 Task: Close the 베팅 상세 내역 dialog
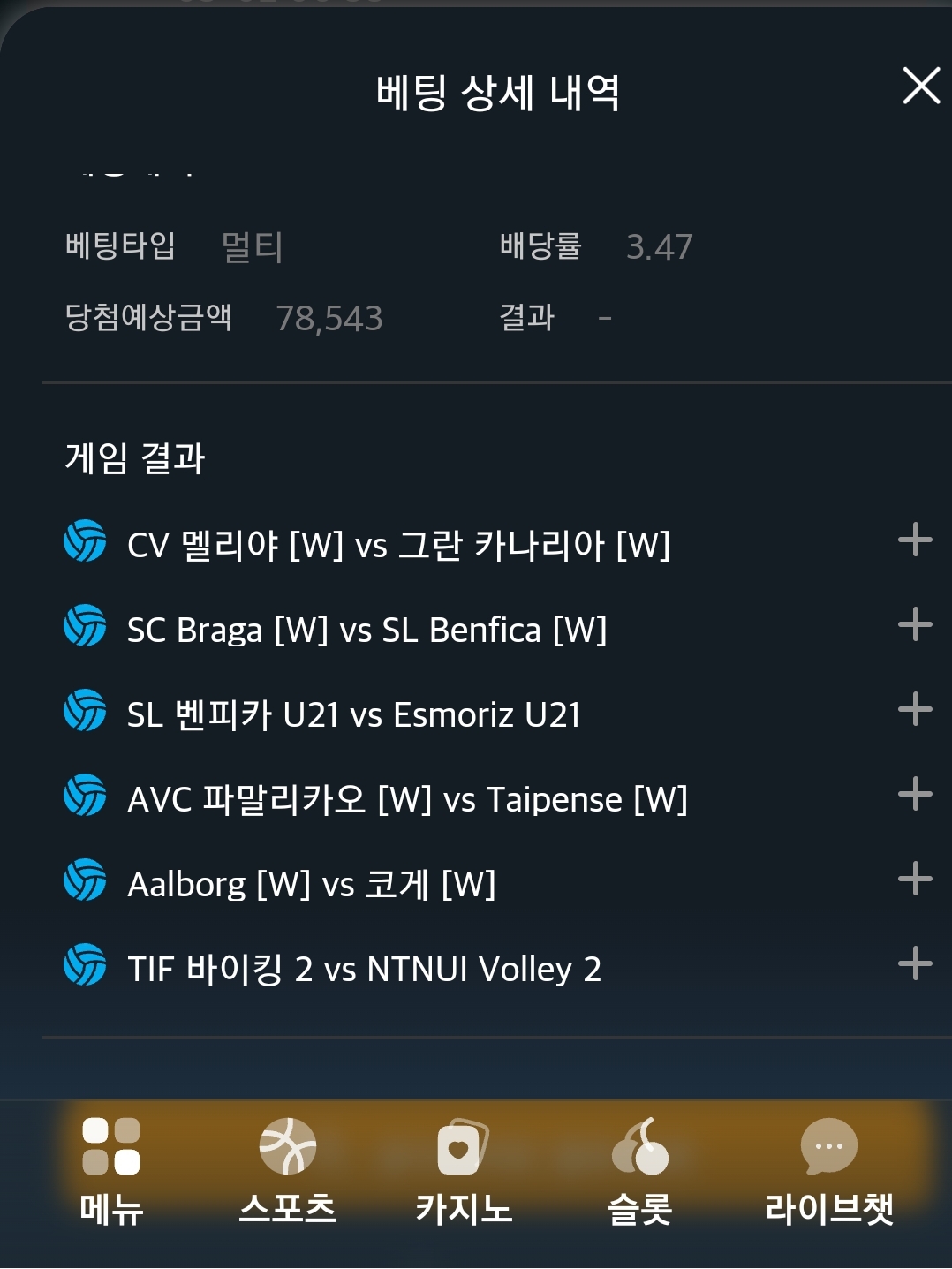click(921, 86)
